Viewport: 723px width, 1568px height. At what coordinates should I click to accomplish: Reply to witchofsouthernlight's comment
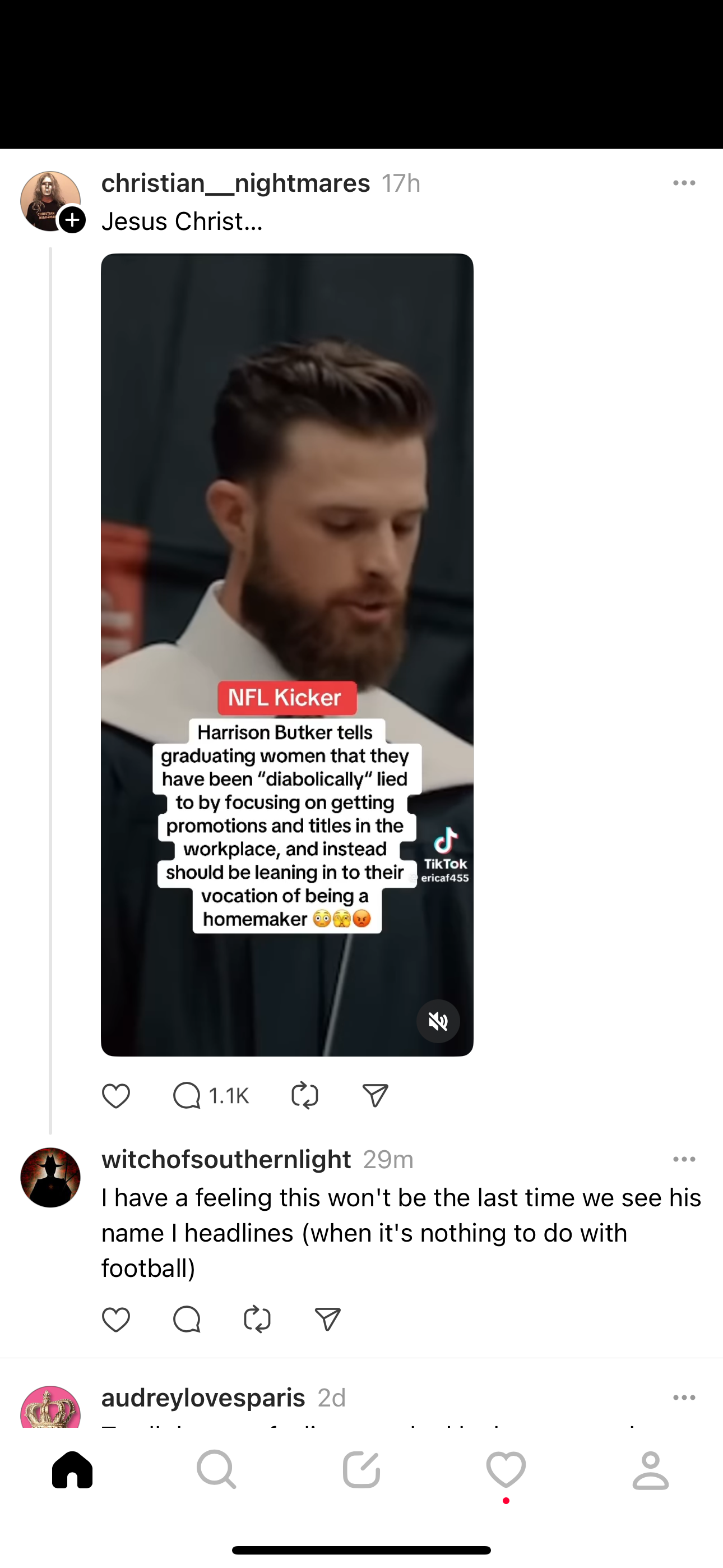click(x=186, y=1320)
